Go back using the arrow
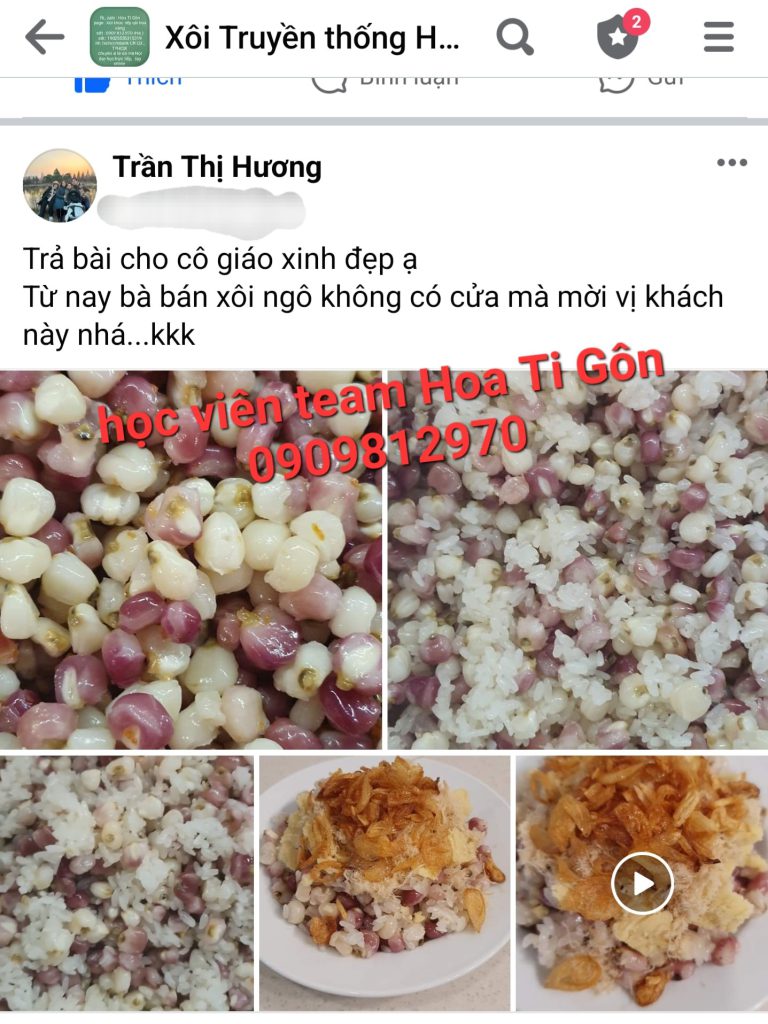Image resolution: width=768 pixels, height=1024 pixels. coord(44,38)
